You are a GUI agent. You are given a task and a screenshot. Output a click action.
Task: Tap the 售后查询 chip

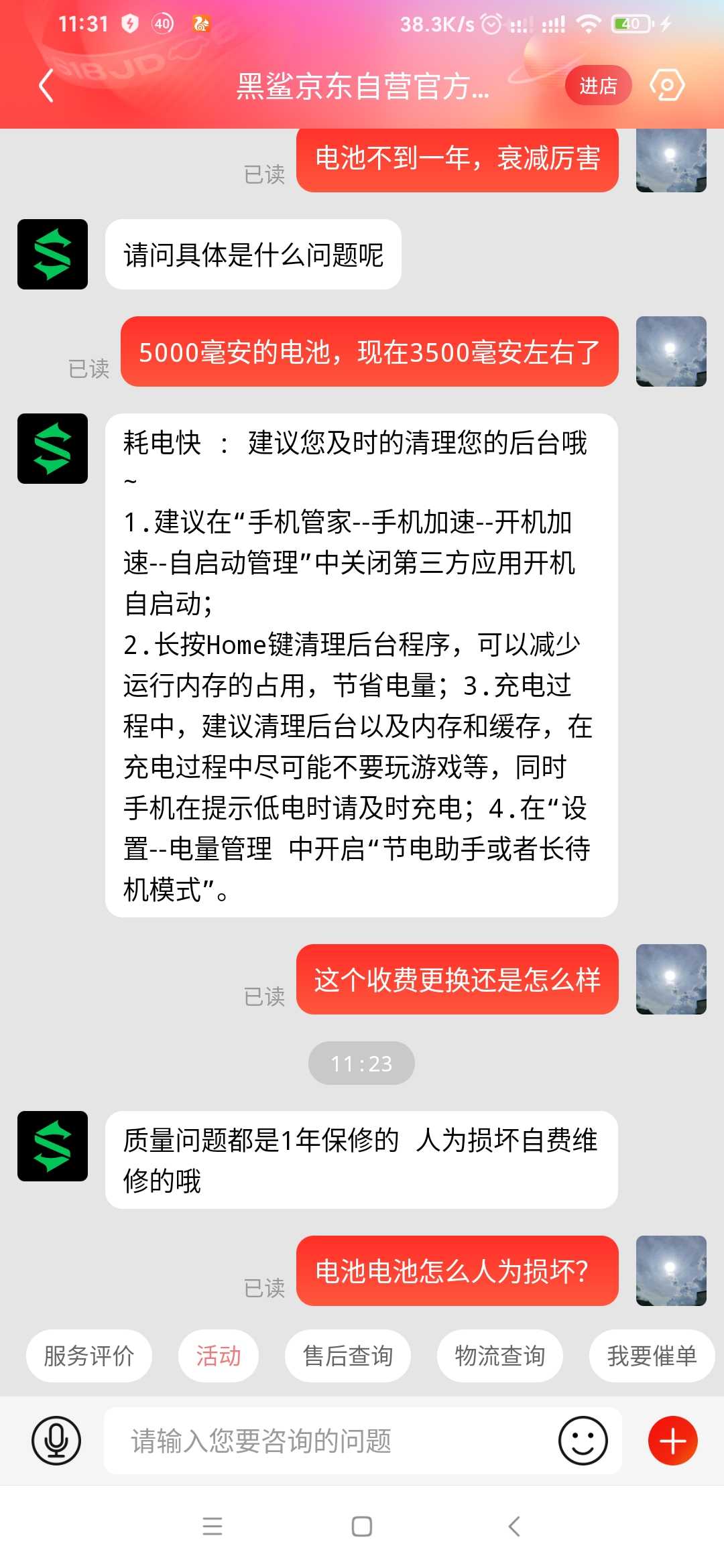coord(348,1356)
